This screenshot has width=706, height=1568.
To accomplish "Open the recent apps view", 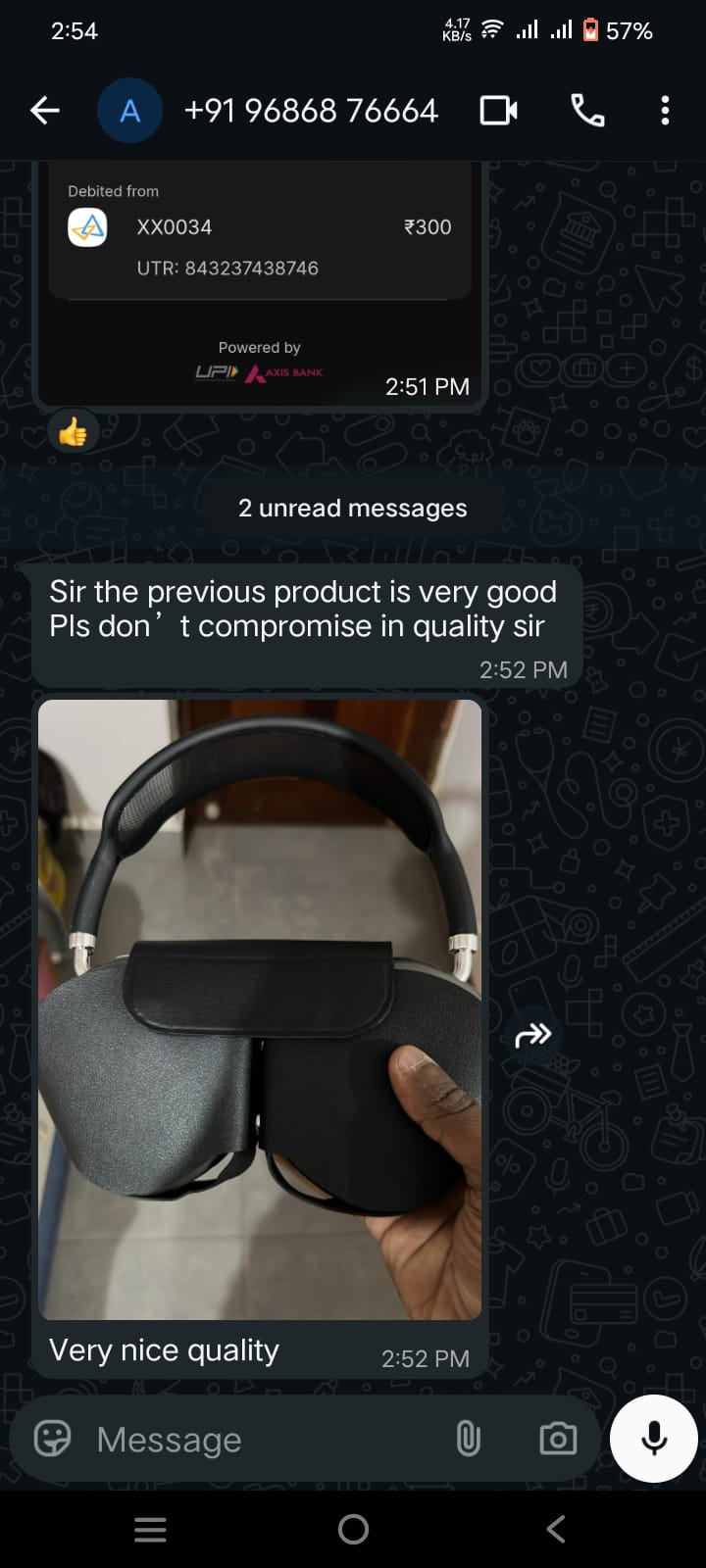I will [150, 1529].
